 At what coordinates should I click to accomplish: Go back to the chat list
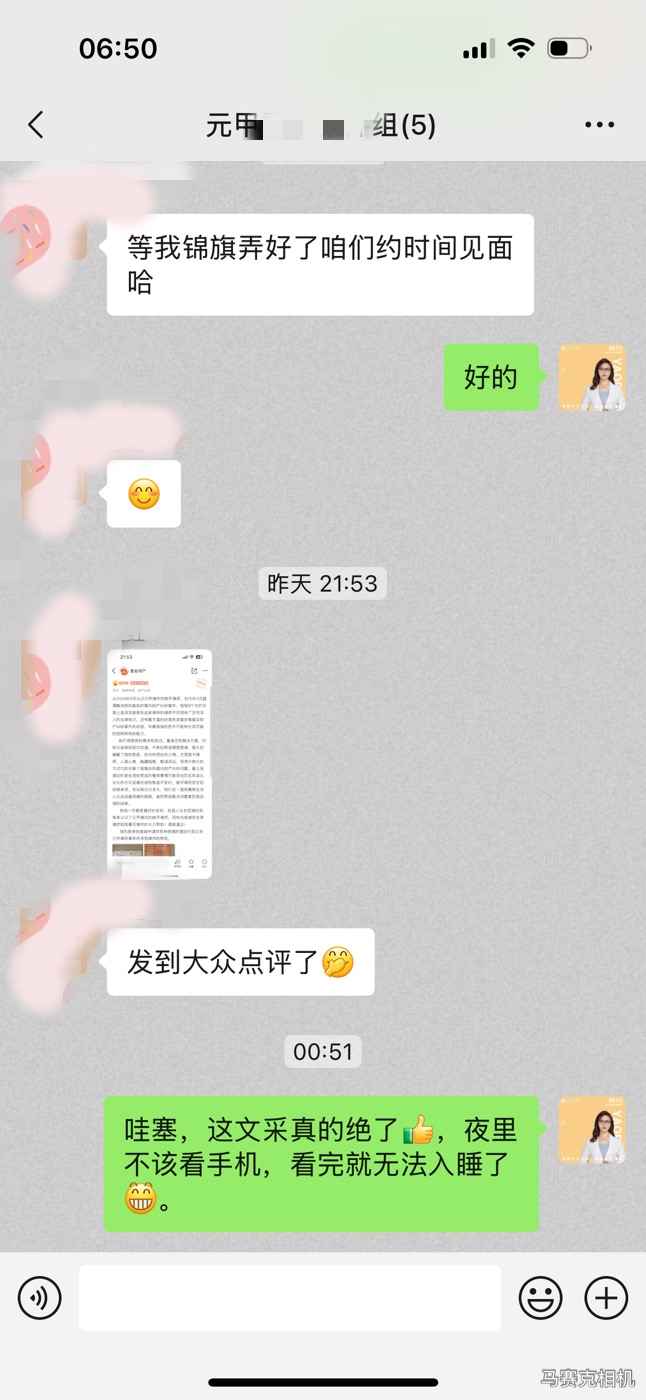pos(36,125)
